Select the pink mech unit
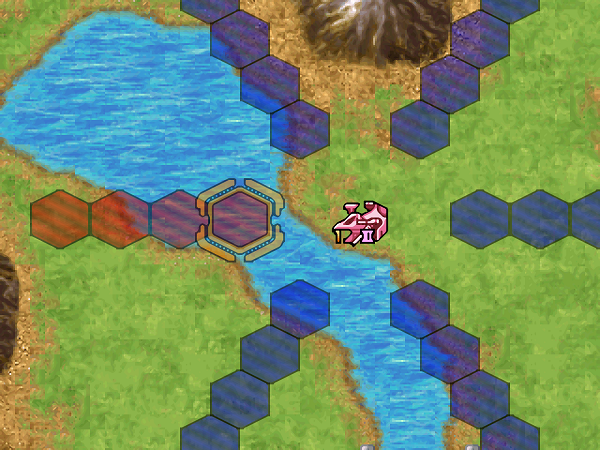The height and width of the screenshot is (450, 600). 361,223
